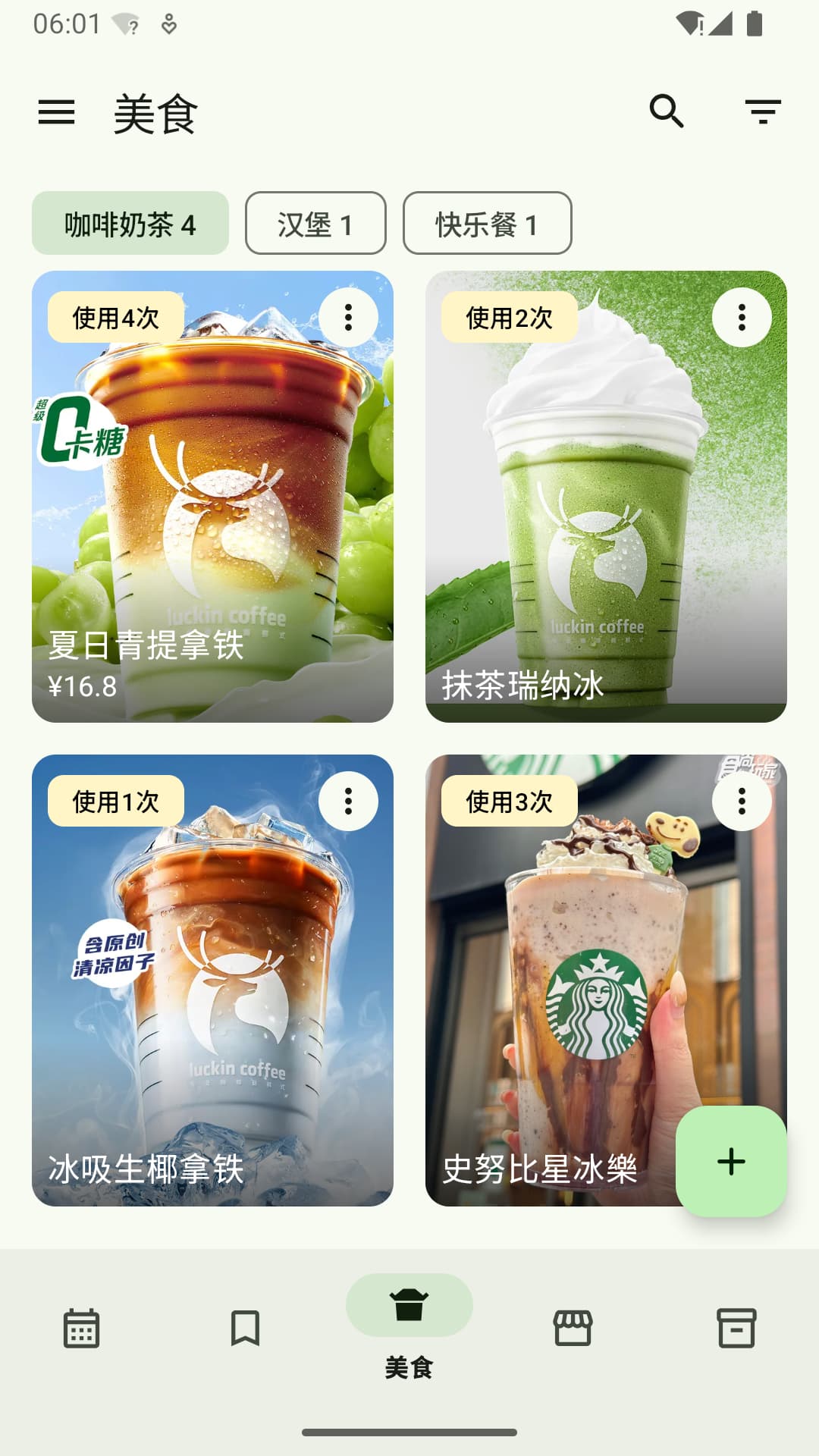Viewport: 819px width, 1456px height.
Task: Go to the bookmark tab
Action: point(245,1328)
